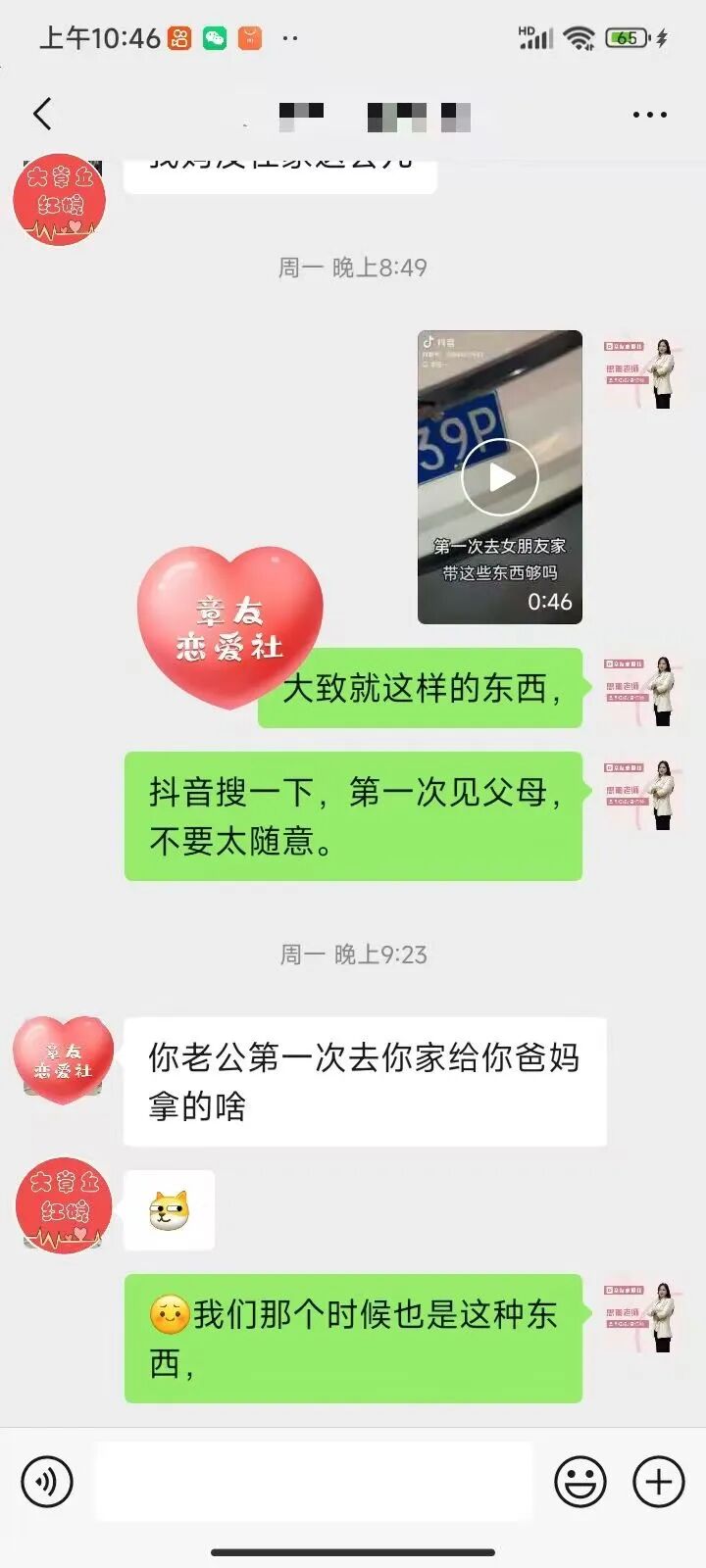706x1568 pixels.
Task: Tap the message text field
Action: tap(314, 1481)
